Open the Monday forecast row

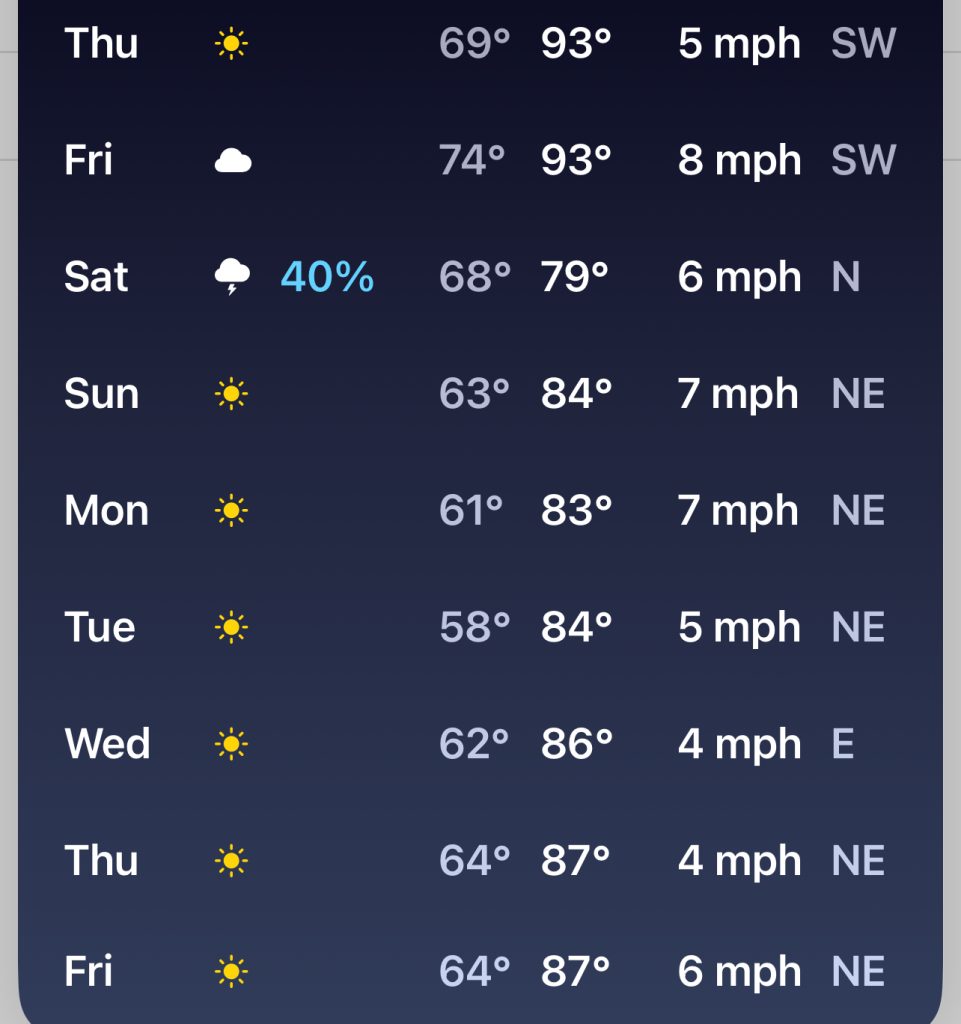pos(480,511)
